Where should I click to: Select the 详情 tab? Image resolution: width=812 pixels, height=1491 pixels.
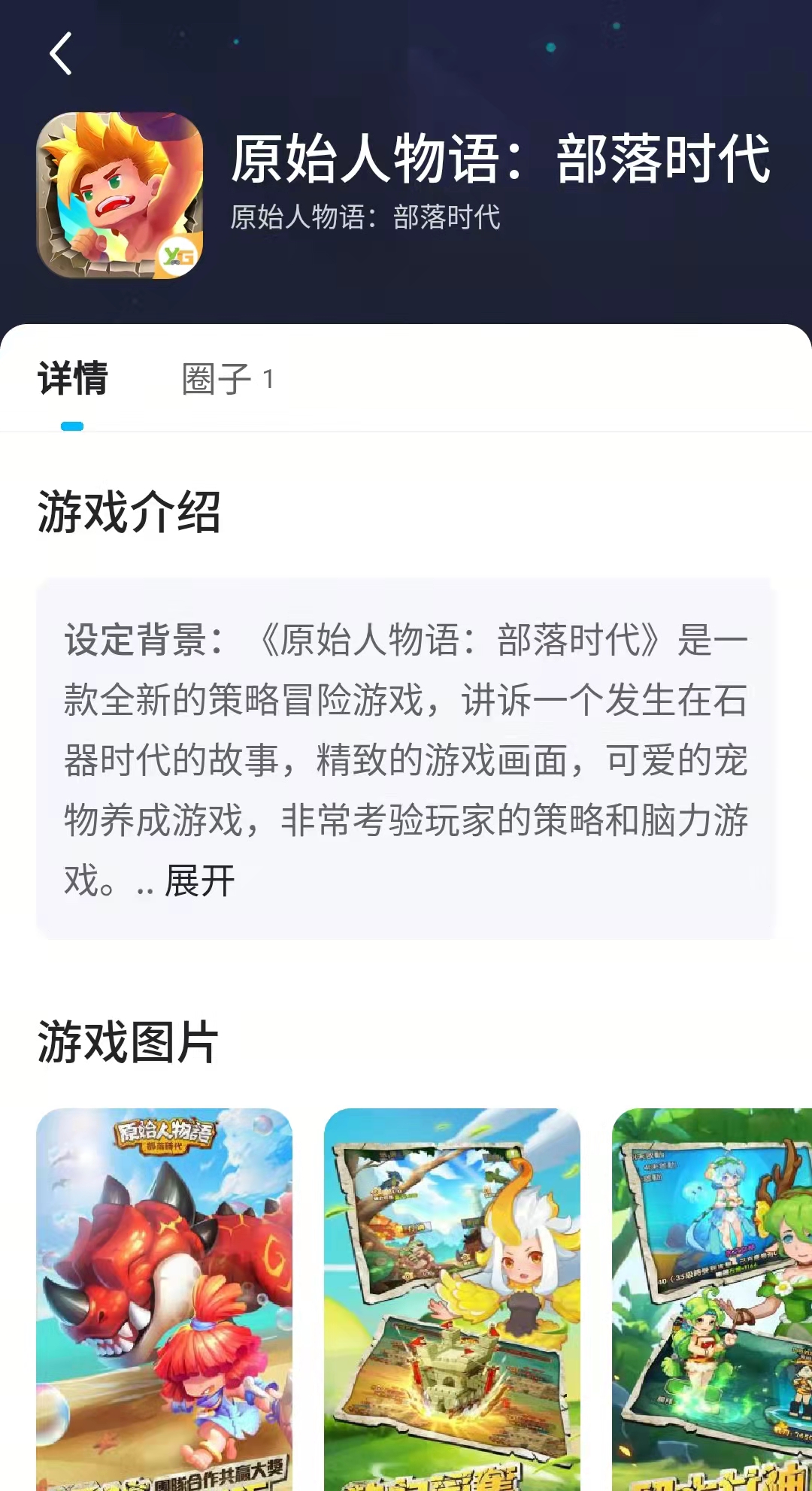73,378
